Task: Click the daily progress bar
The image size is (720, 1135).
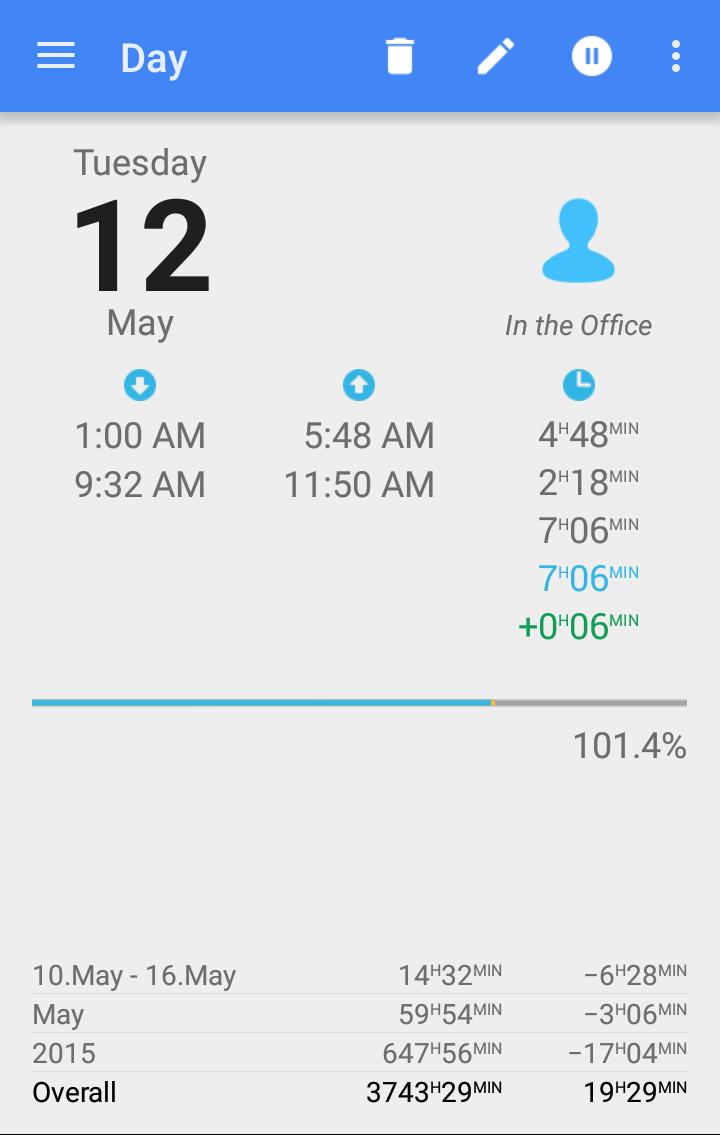Action: [x=359, y=703]
